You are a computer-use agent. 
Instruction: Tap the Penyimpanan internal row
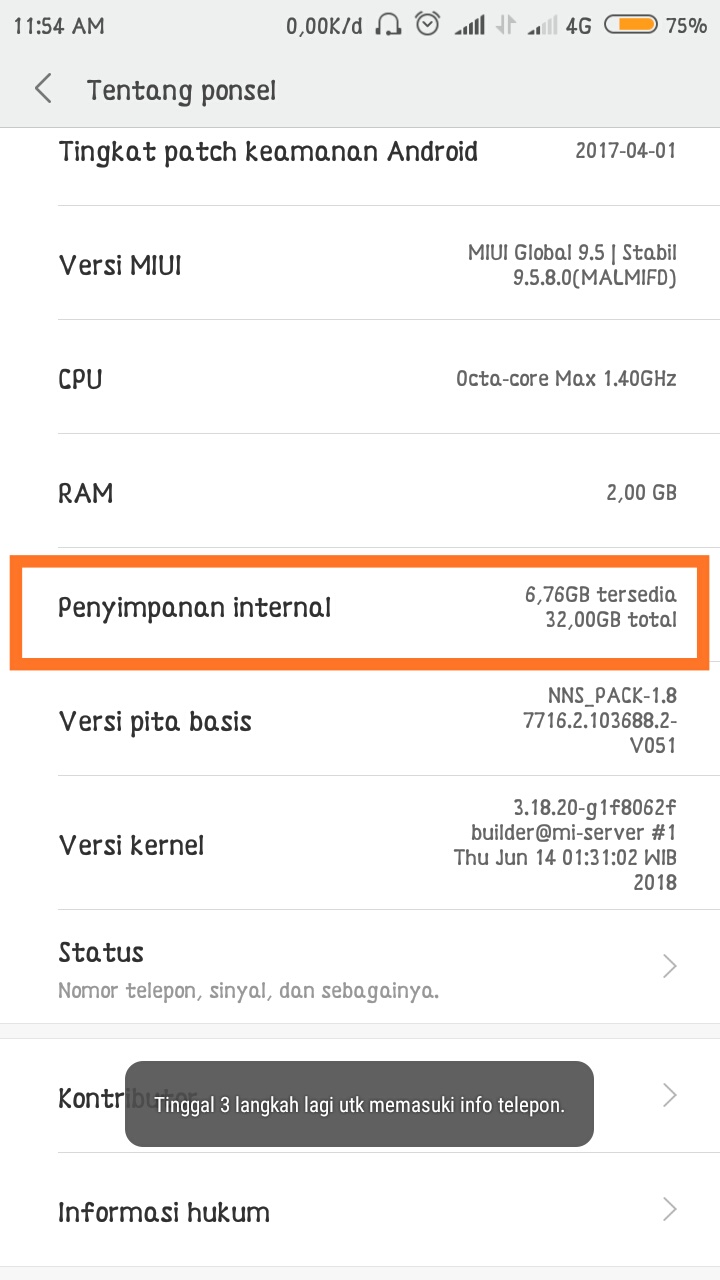click(360, 607)
